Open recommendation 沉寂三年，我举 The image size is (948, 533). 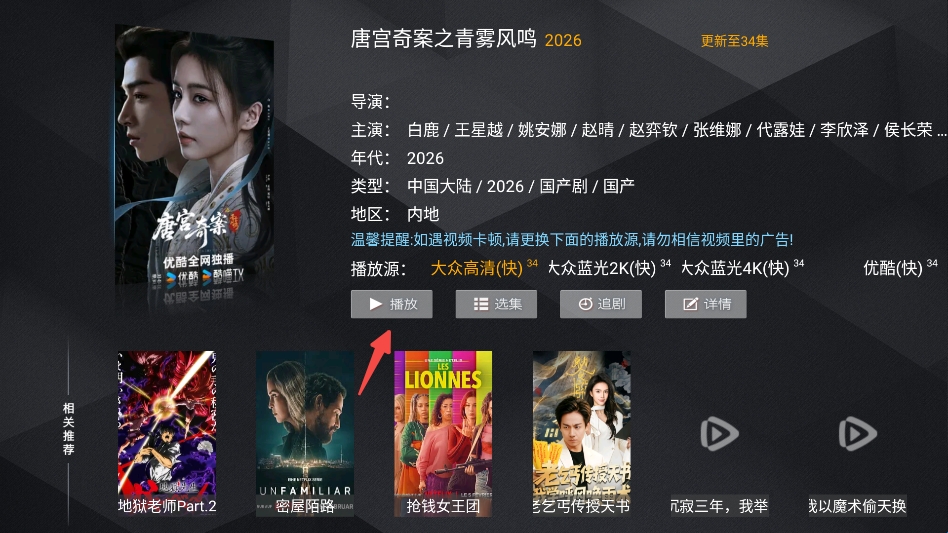tap(719, 435)
